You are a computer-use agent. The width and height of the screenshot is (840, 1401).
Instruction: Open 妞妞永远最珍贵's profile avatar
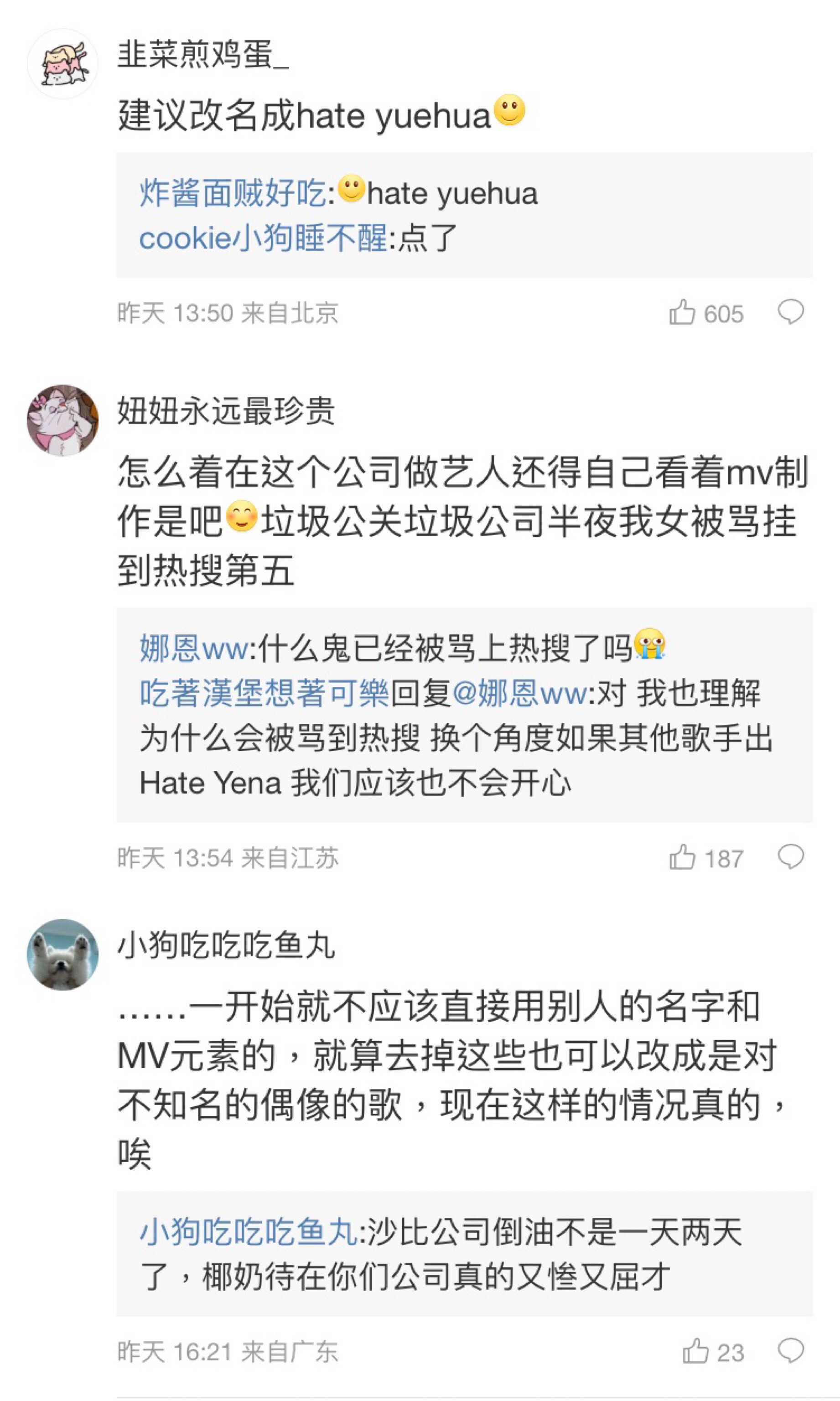[x=63, y=420]
